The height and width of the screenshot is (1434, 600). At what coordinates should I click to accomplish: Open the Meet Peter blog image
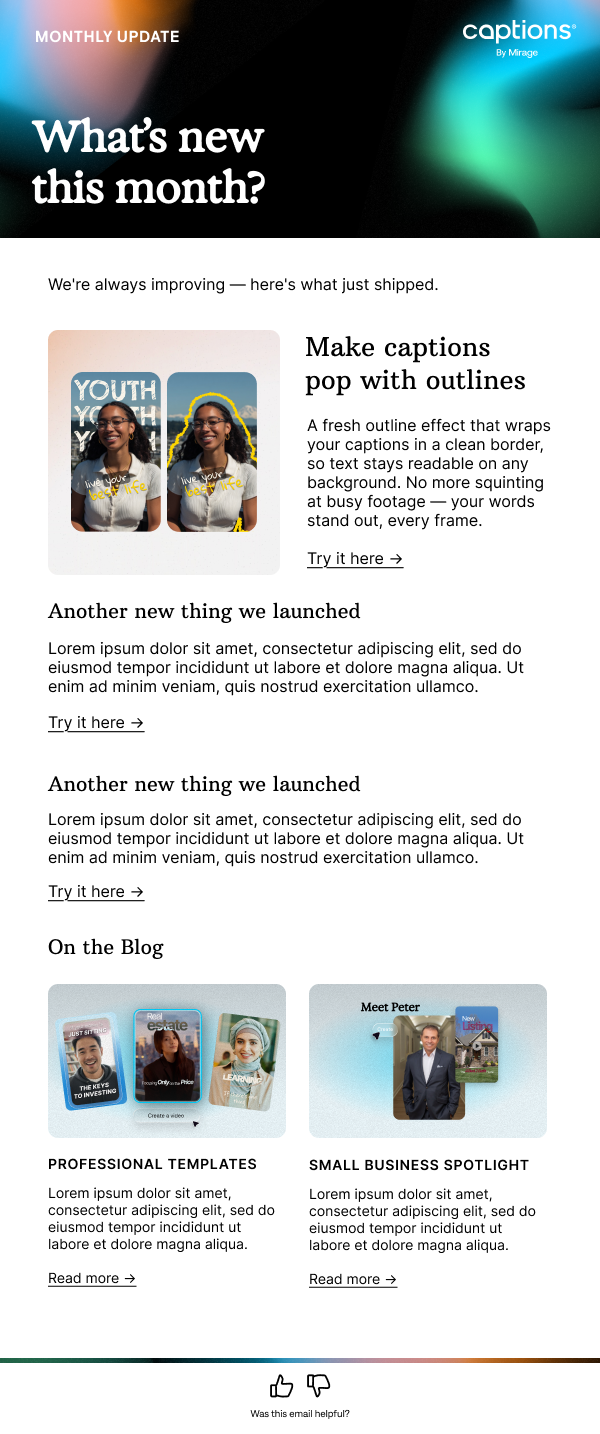[x=428, y=1061]
